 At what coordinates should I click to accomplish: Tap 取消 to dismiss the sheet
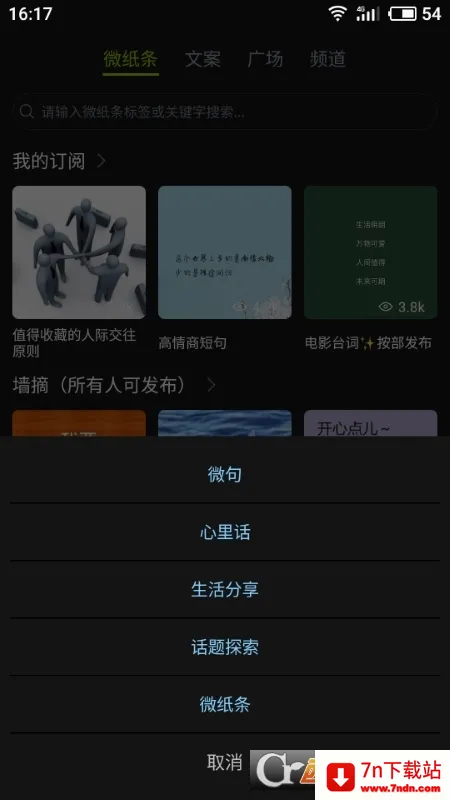[225, 762]
